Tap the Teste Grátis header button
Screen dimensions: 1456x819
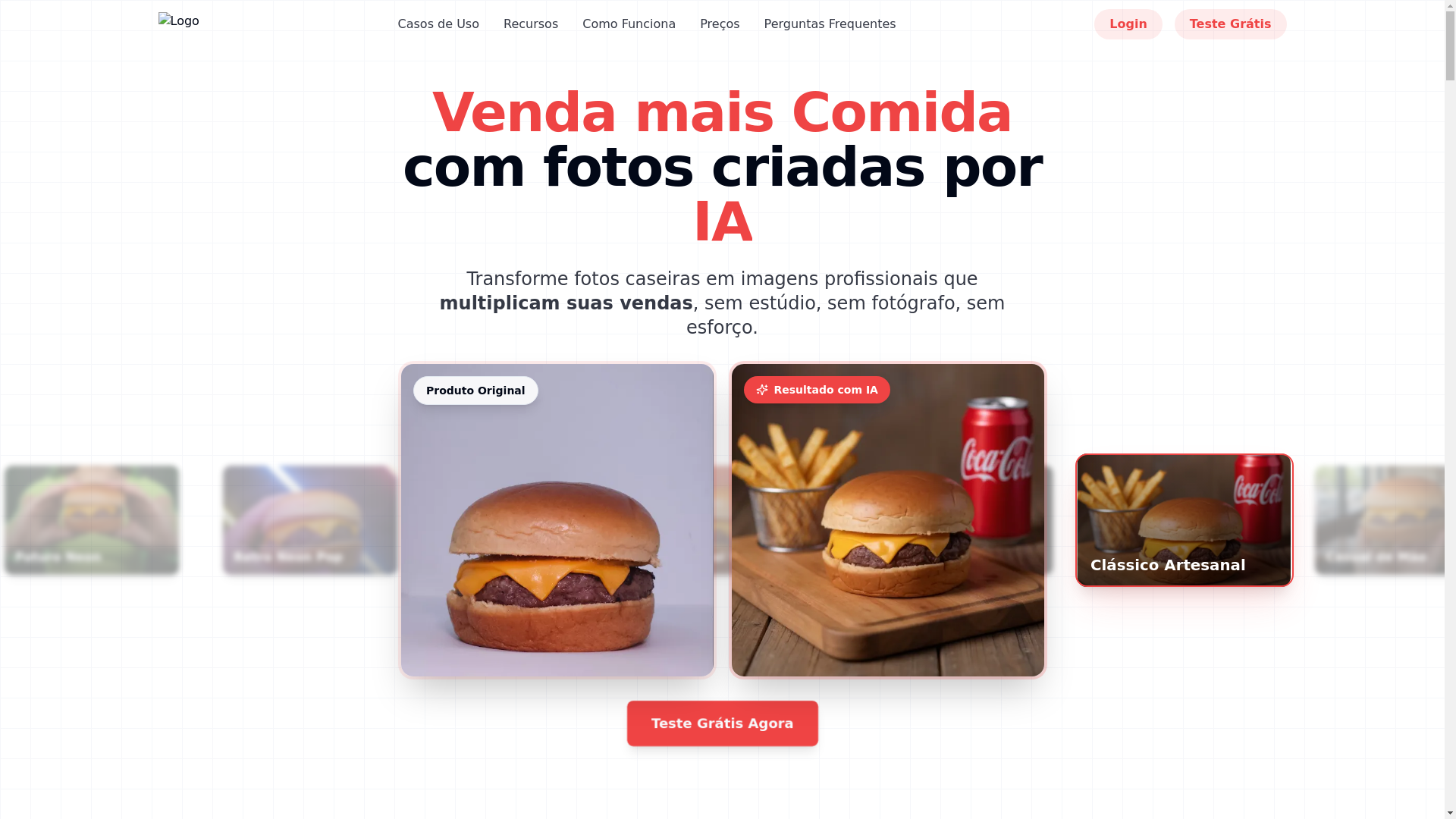click(1229, 24)
